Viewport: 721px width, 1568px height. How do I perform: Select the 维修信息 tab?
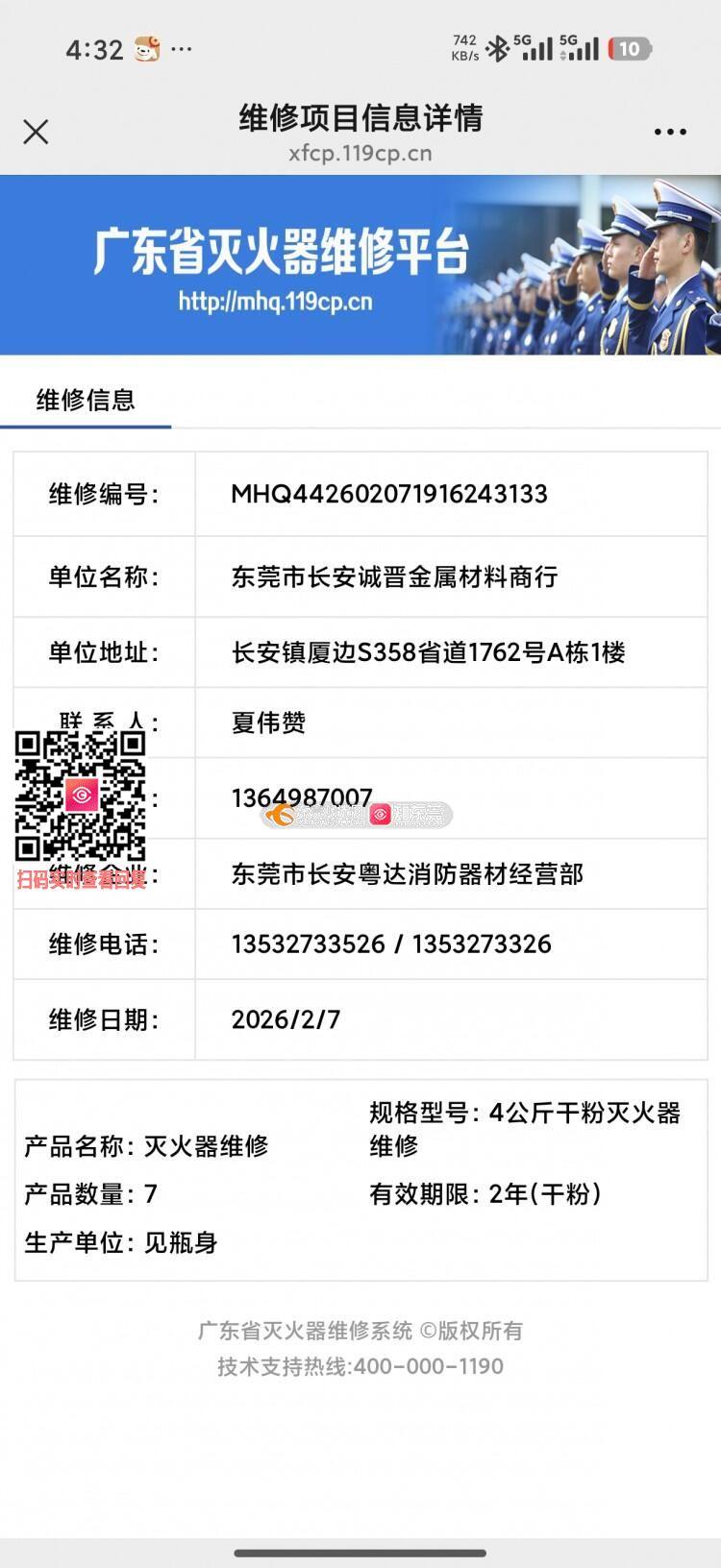86,400
